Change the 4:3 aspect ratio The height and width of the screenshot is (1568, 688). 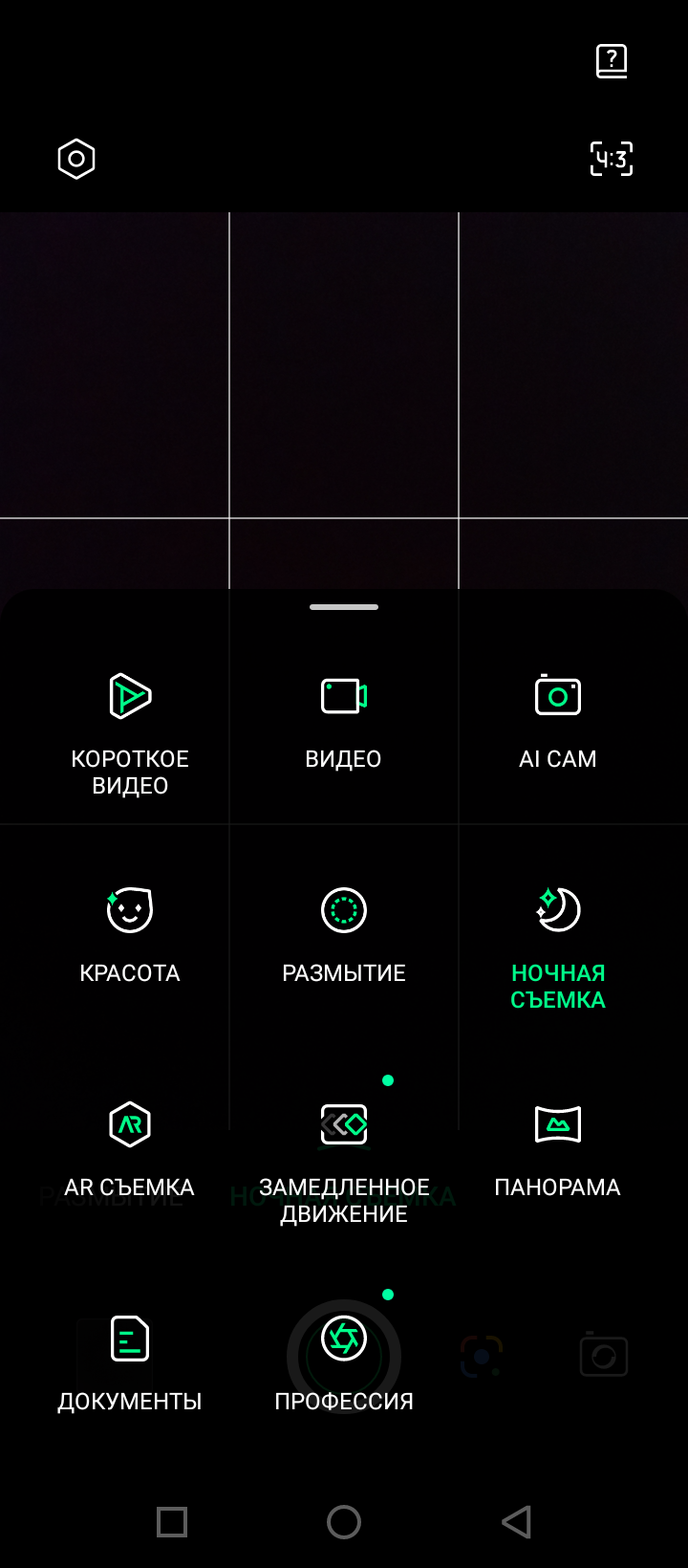(x=612, y=159)
